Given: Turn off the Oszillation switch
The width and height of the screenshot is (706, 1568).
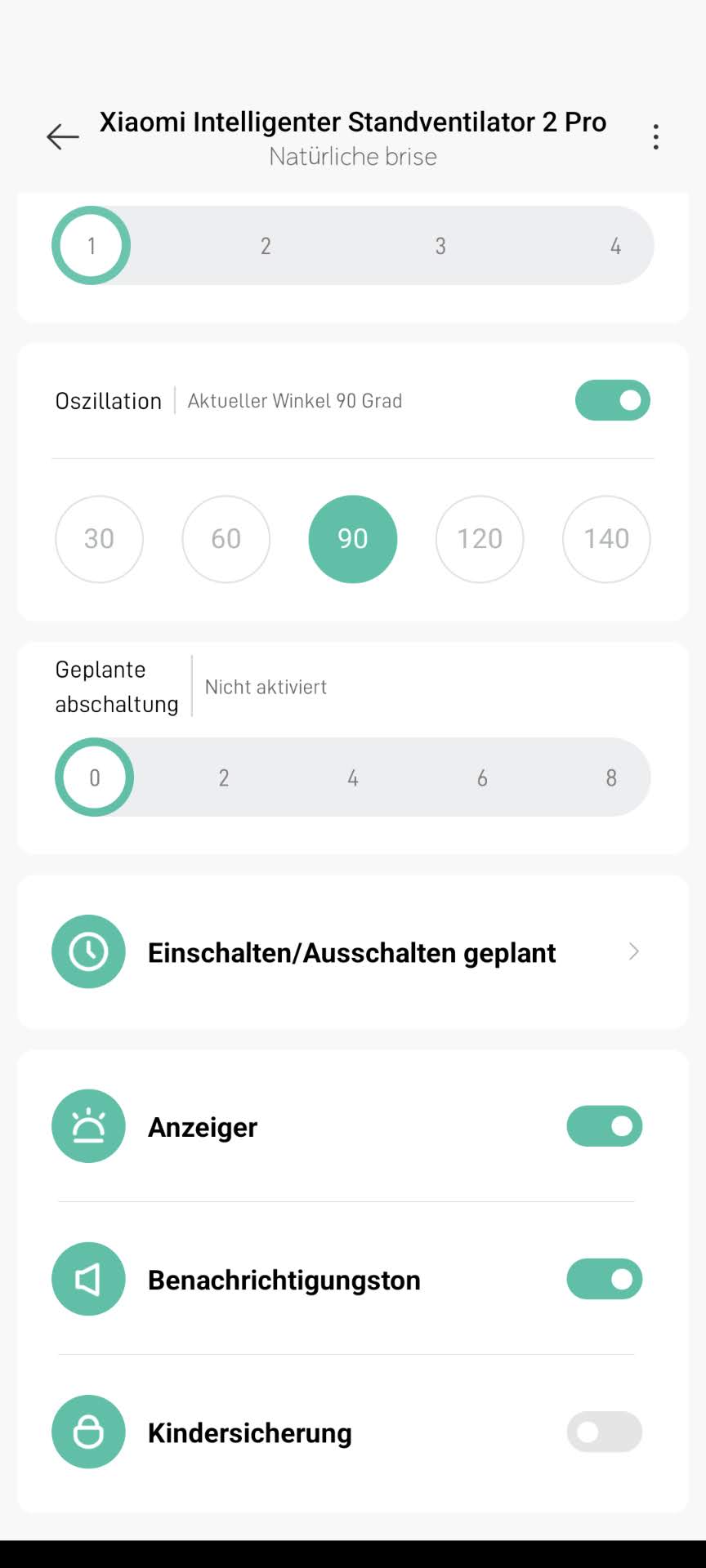Looking at the screenshot, I should tap(612, 400).
